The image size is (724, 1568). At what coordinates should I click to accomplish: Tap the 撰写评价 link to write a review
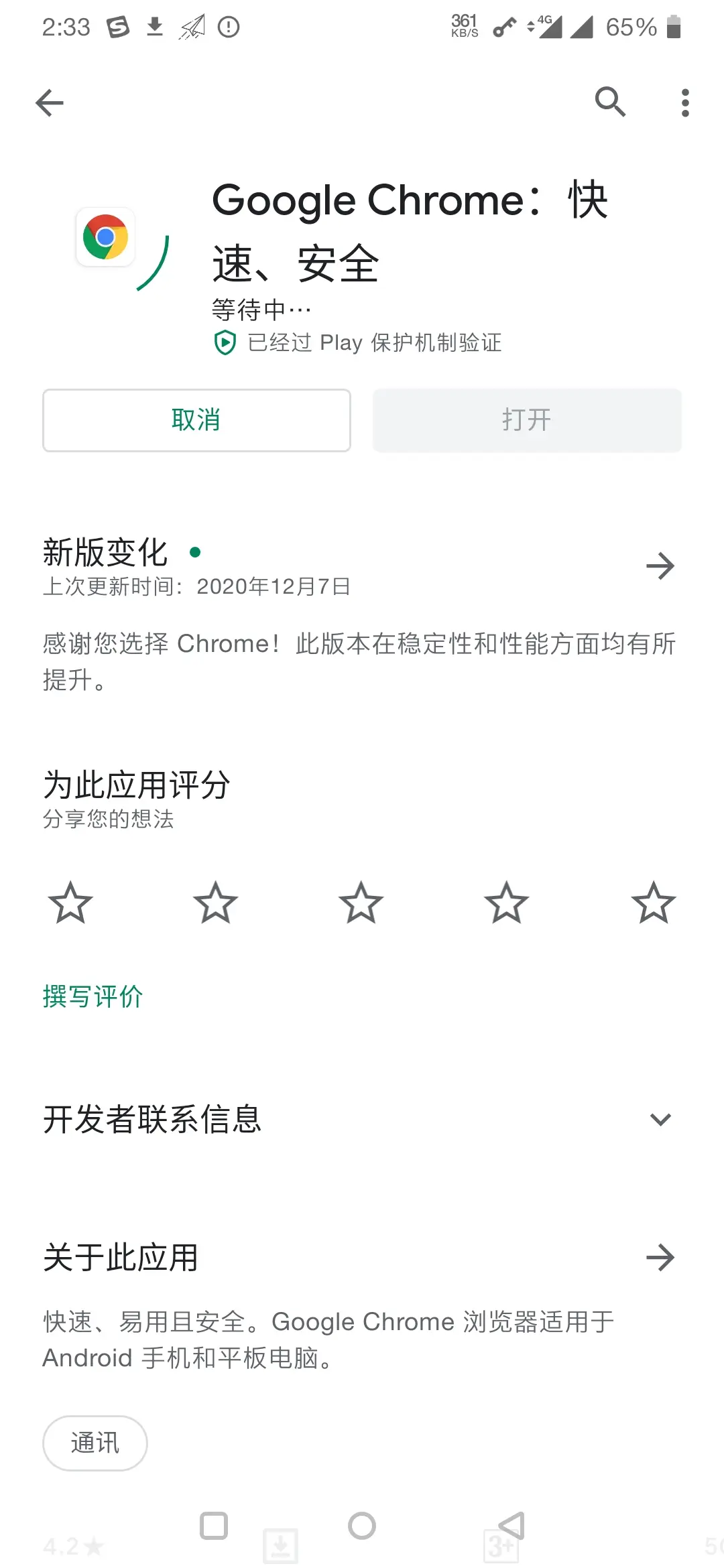click(x=92, y=996)
